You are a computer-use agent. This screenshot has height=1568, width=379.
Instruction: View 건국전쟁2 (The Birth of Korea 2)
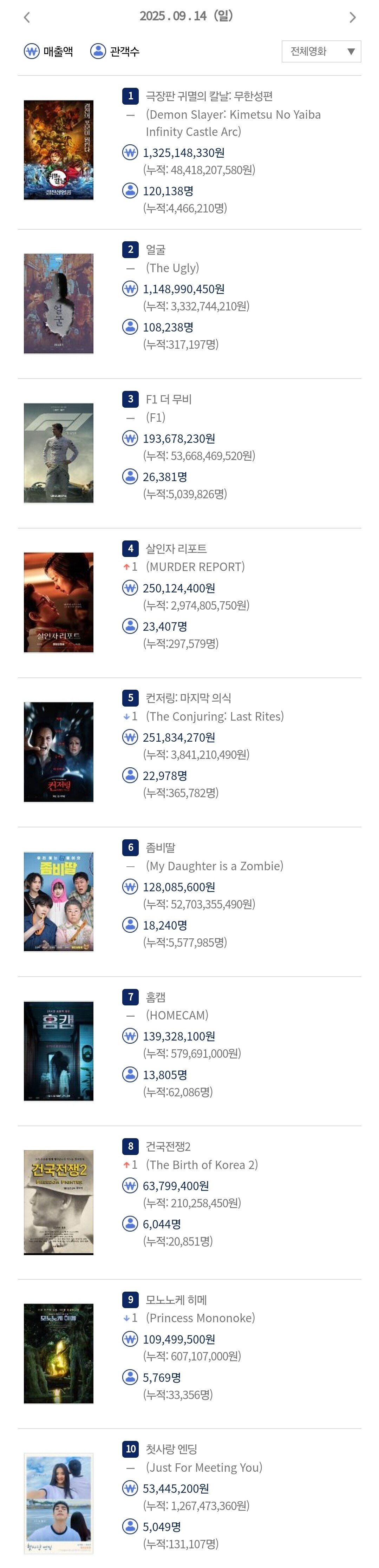coord(168,1146)
